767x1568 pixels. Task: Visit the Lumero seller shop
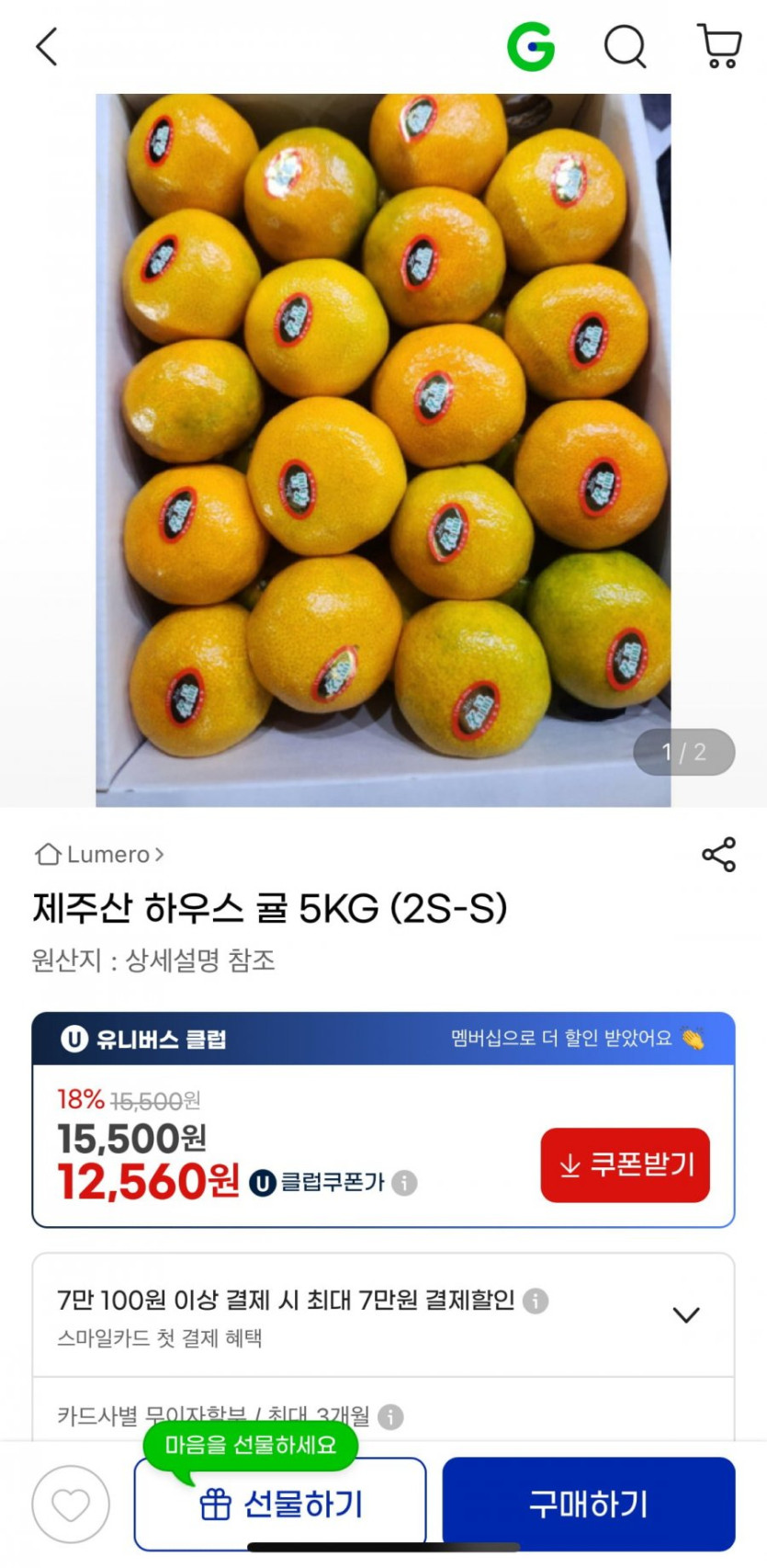(x=100, y=855)
